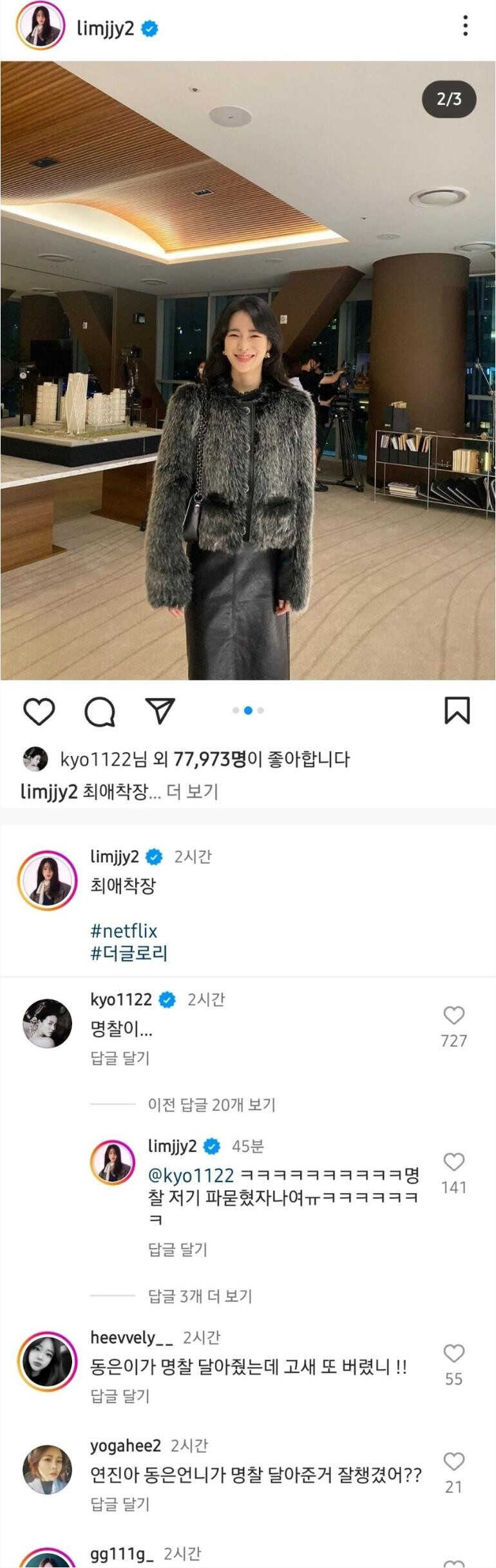Share the post with the paper plane
This screenshot has height=1568, width=496.
(160, 711)
